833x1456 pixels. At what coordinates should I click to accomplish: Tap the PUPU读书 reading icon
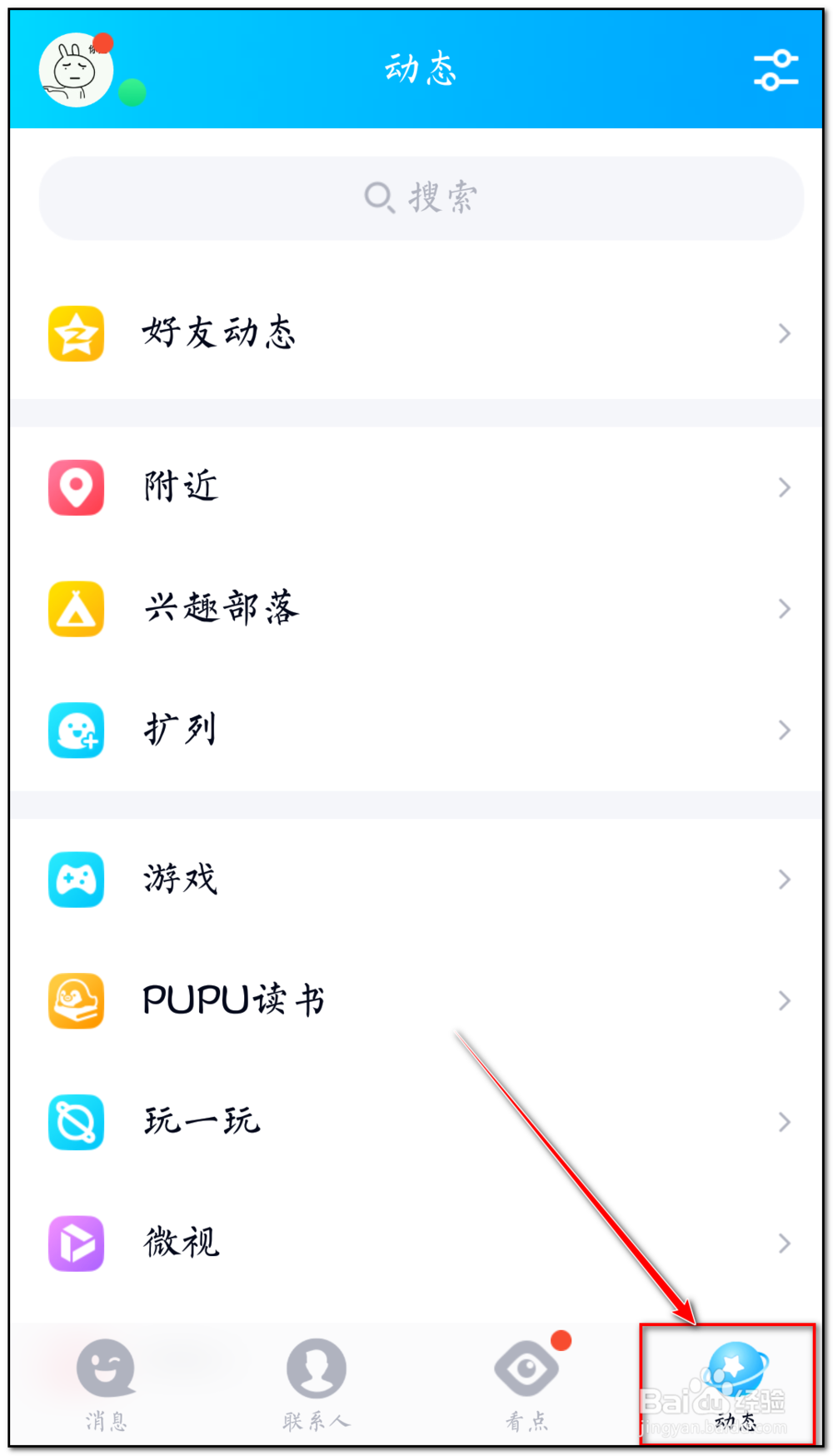pyautogui.click(x=76, y=1000)
